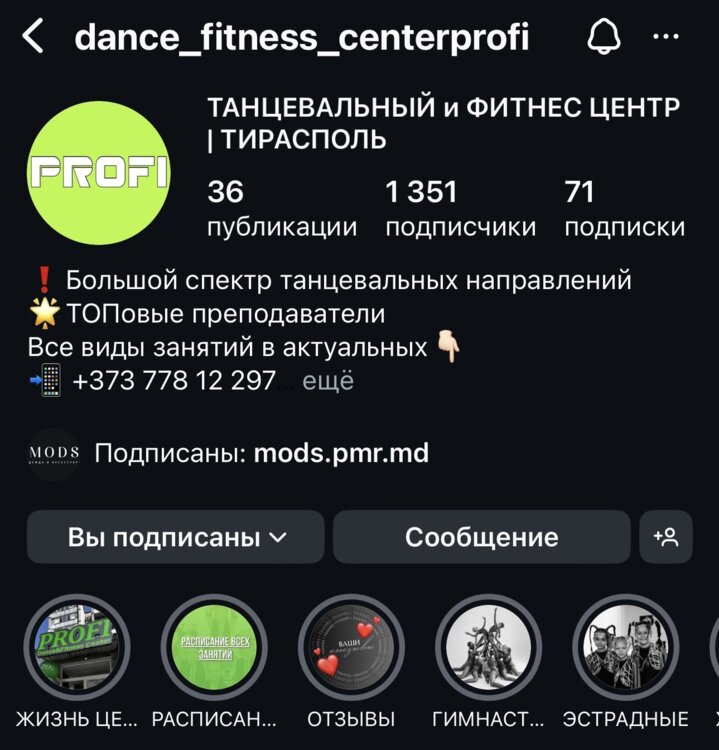Open the ЖИЗНЬ ЦЕ... story highlight
This screenshot has width=719, height=750.
(77, 647)
